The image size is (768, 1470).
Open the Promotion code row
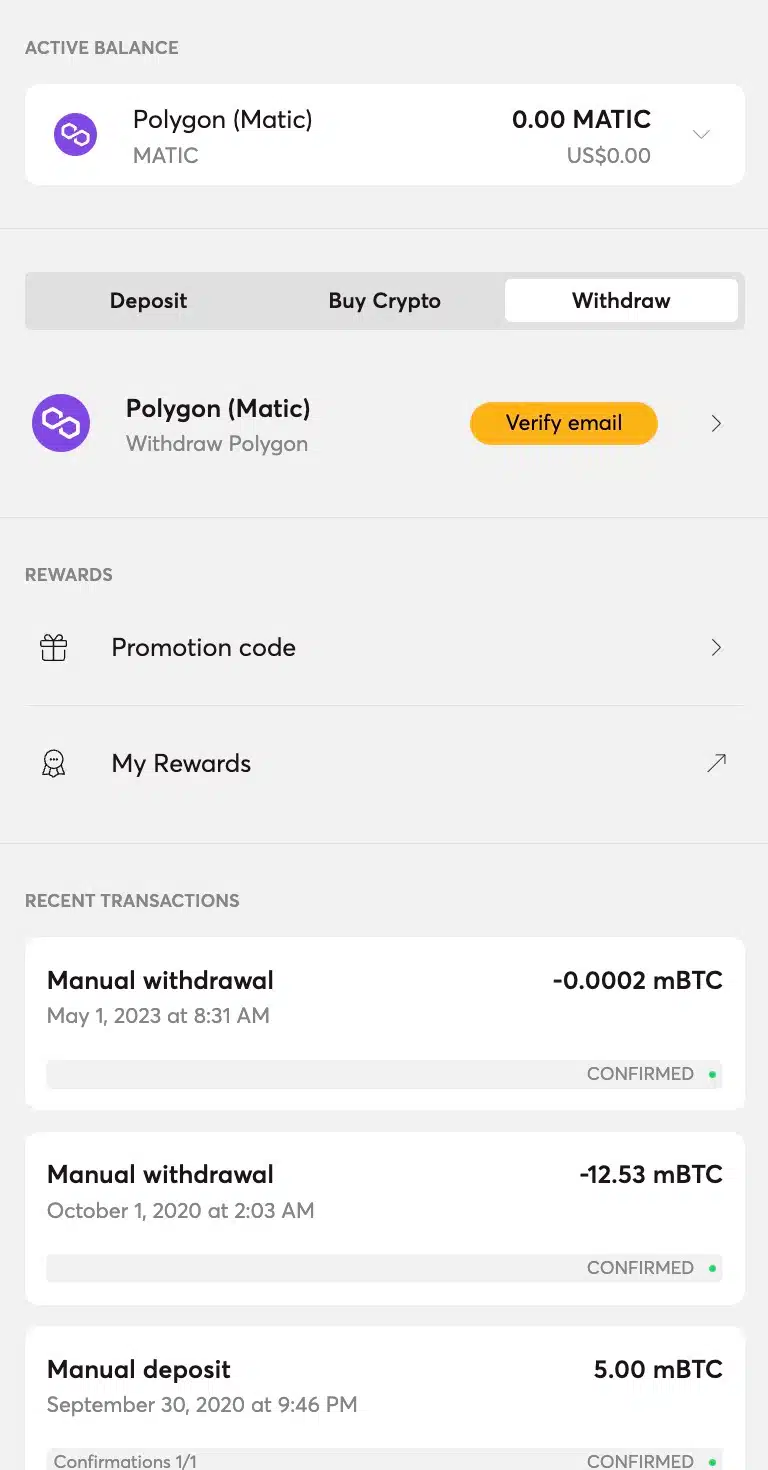384,648
